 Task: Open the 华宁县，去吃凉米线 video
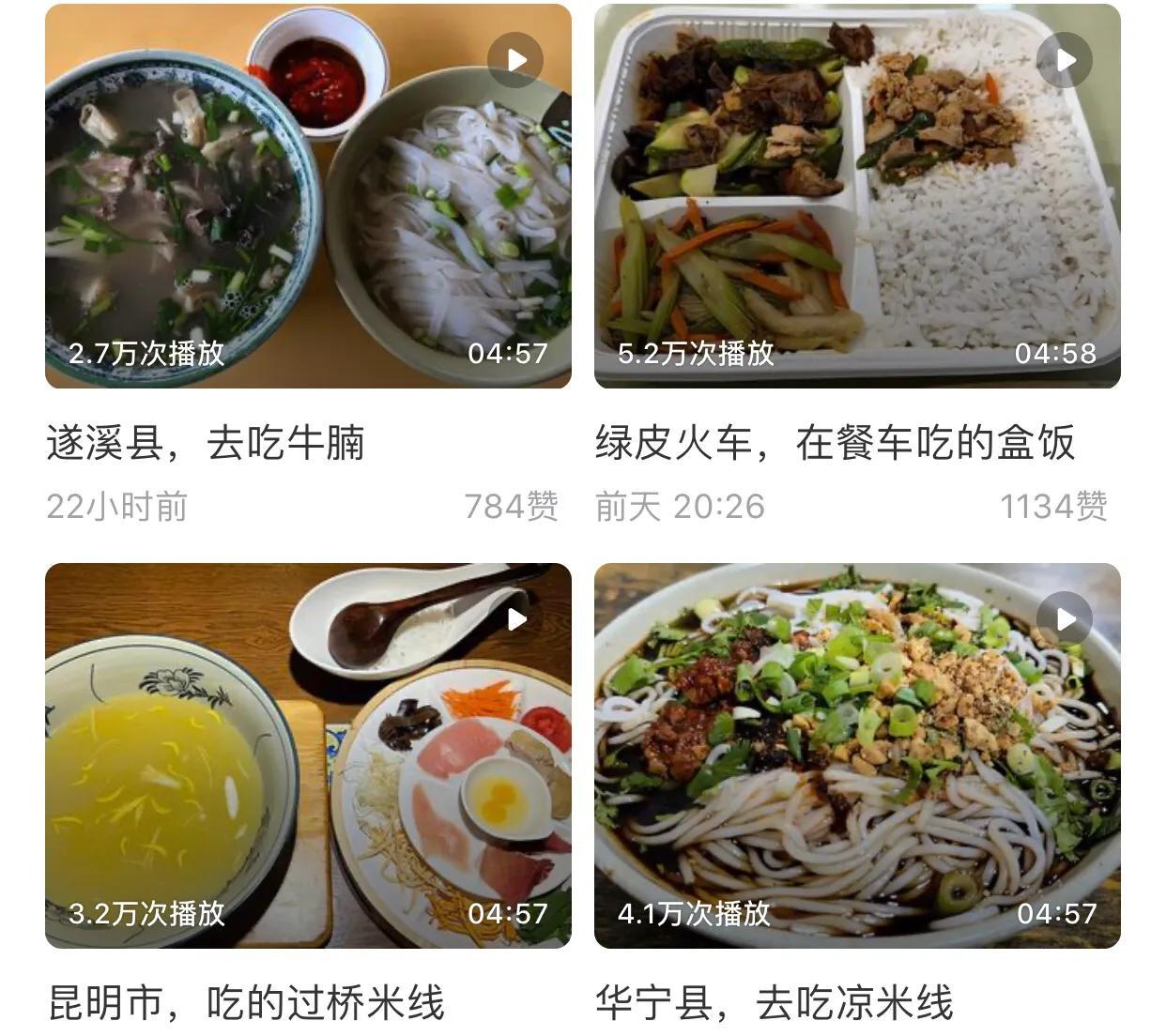(x=856, y=755)
